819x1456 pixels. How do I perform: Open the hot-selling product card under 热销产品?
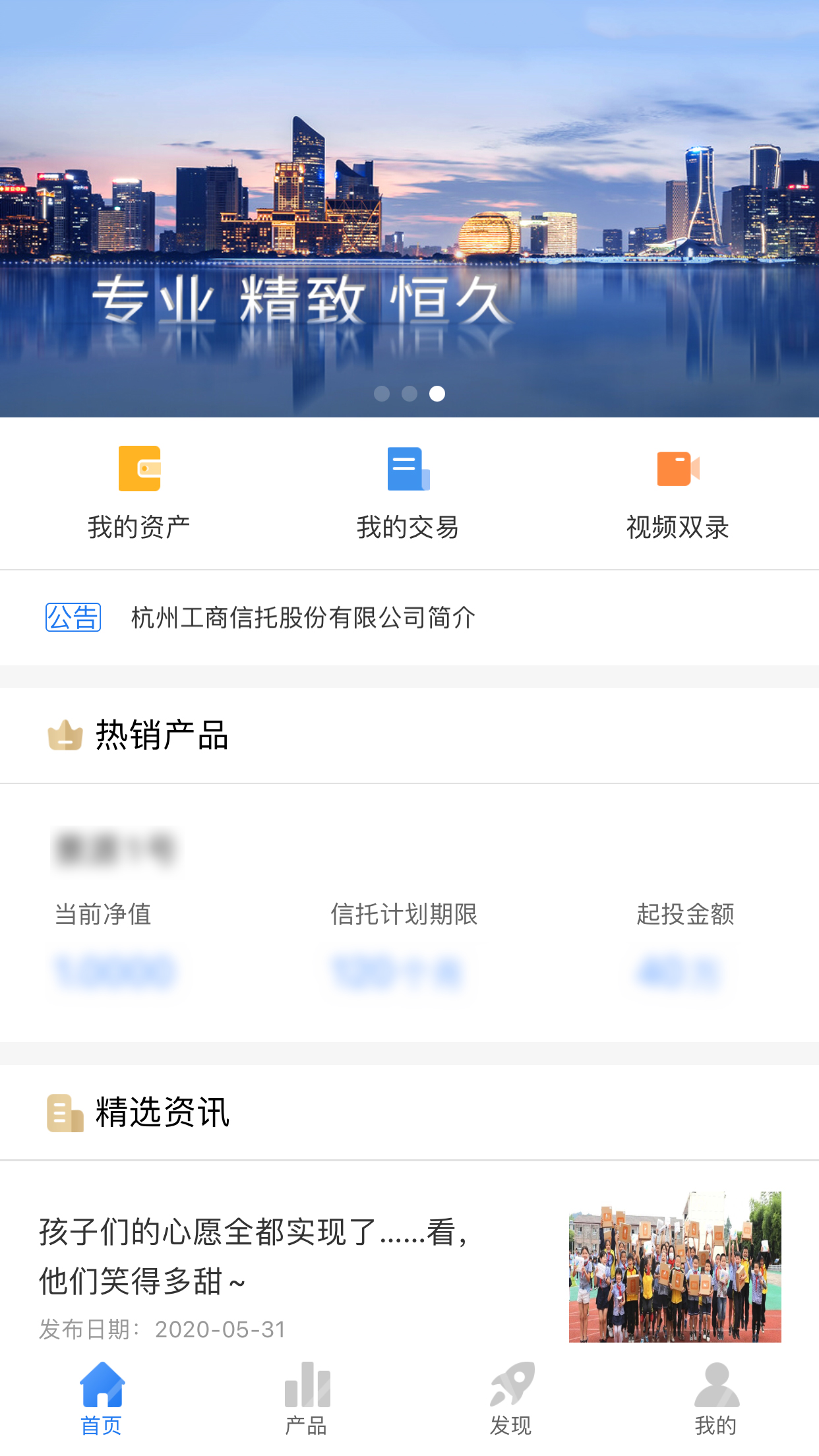(x=409, y=913)
